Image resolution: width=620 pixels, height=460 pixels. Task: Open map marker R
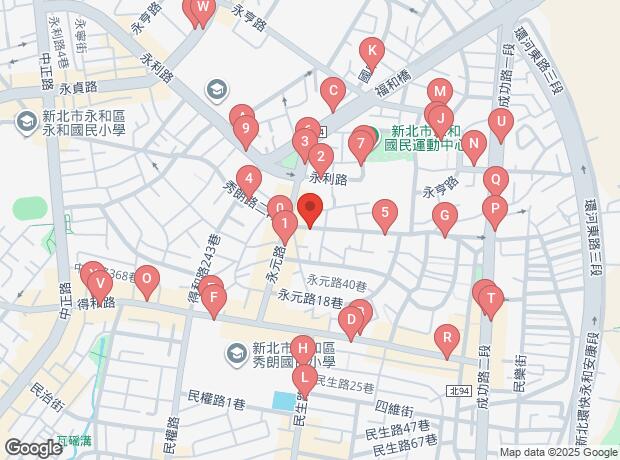click(447, 339)
